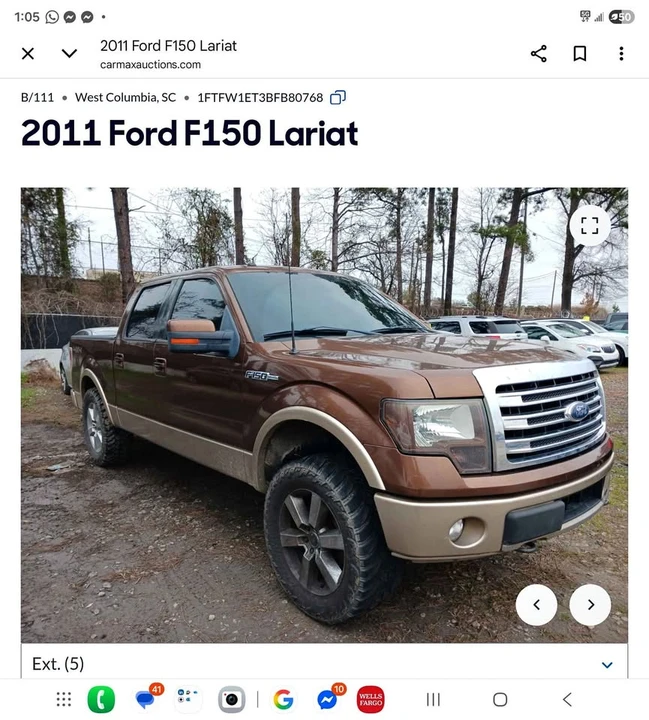Screen dimensions: 649x720
Task: Expand the Ext. (5) section
Action: coord(324,664)
